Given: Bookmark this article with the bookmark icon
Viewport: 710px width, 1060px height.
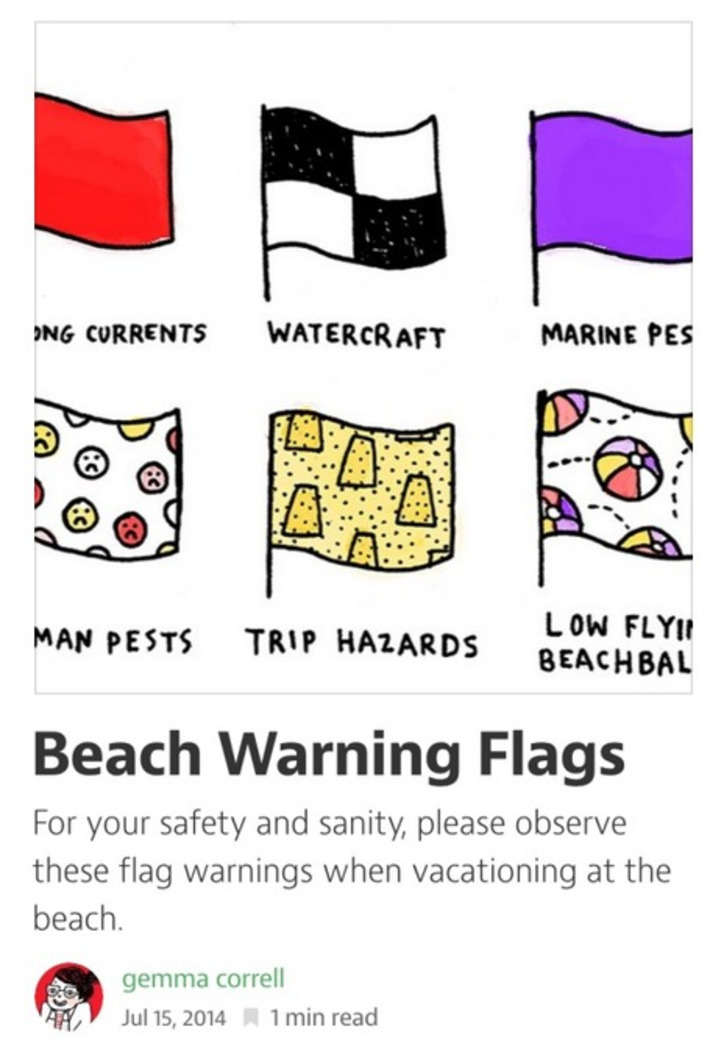Looking at the screenshot, I should point(251,1019).
